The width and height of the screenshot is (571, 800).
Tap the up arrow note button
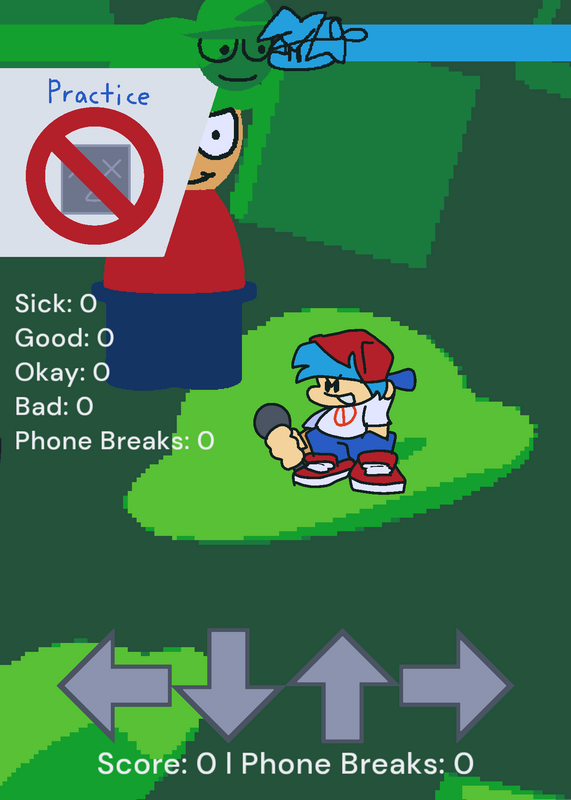[x=342, y=685]
